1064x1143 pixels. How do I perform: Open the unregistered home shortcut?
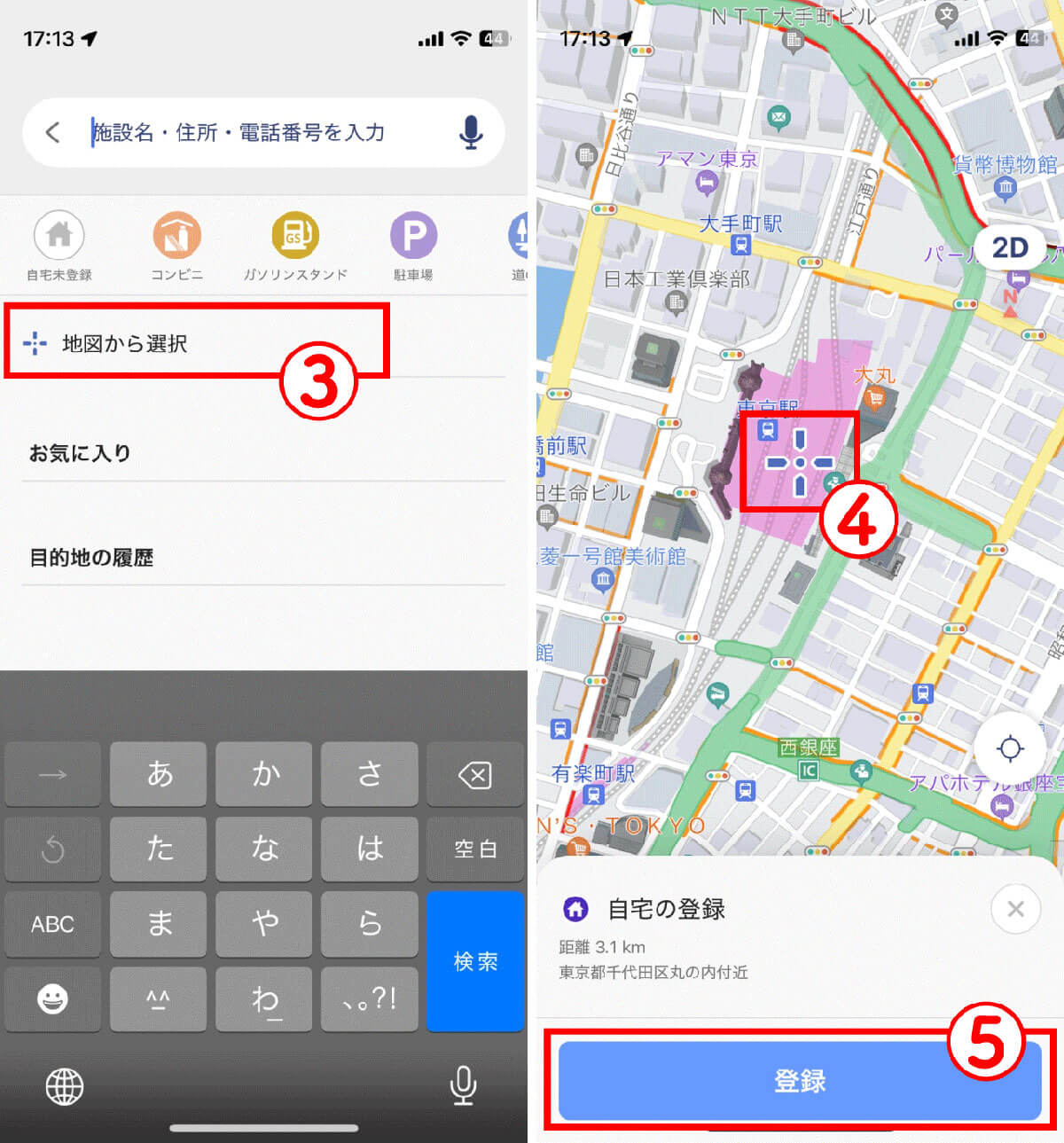(59, 246)
